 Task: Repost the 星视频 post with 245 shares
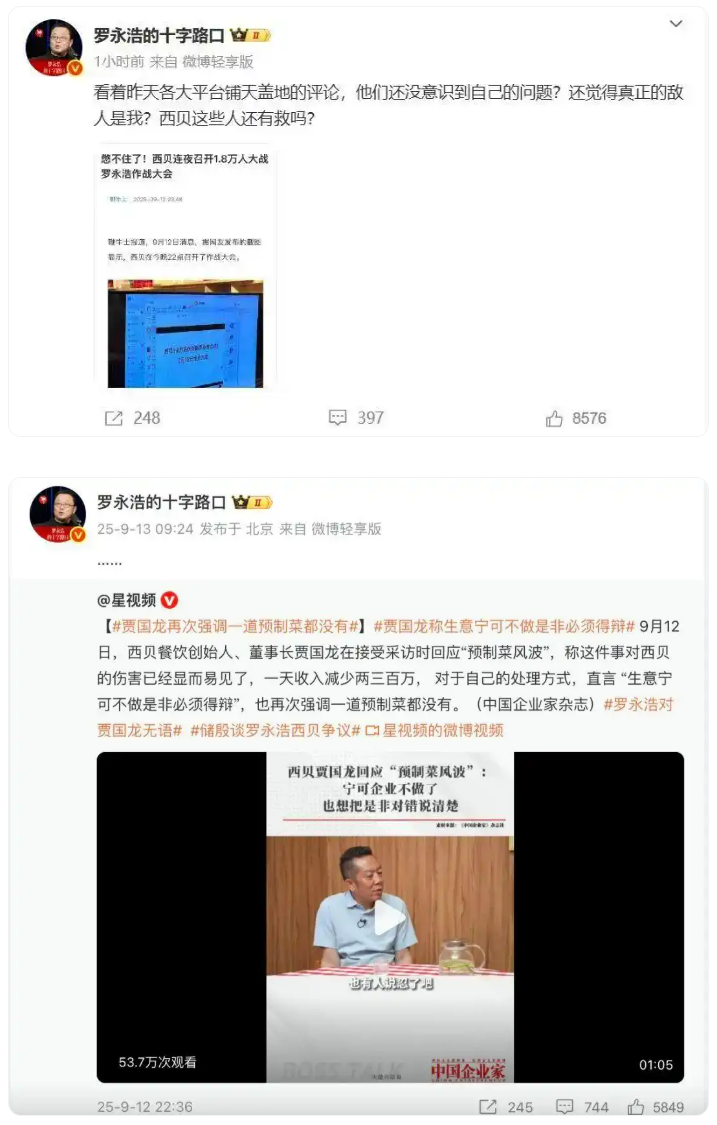pos(506,1107)
